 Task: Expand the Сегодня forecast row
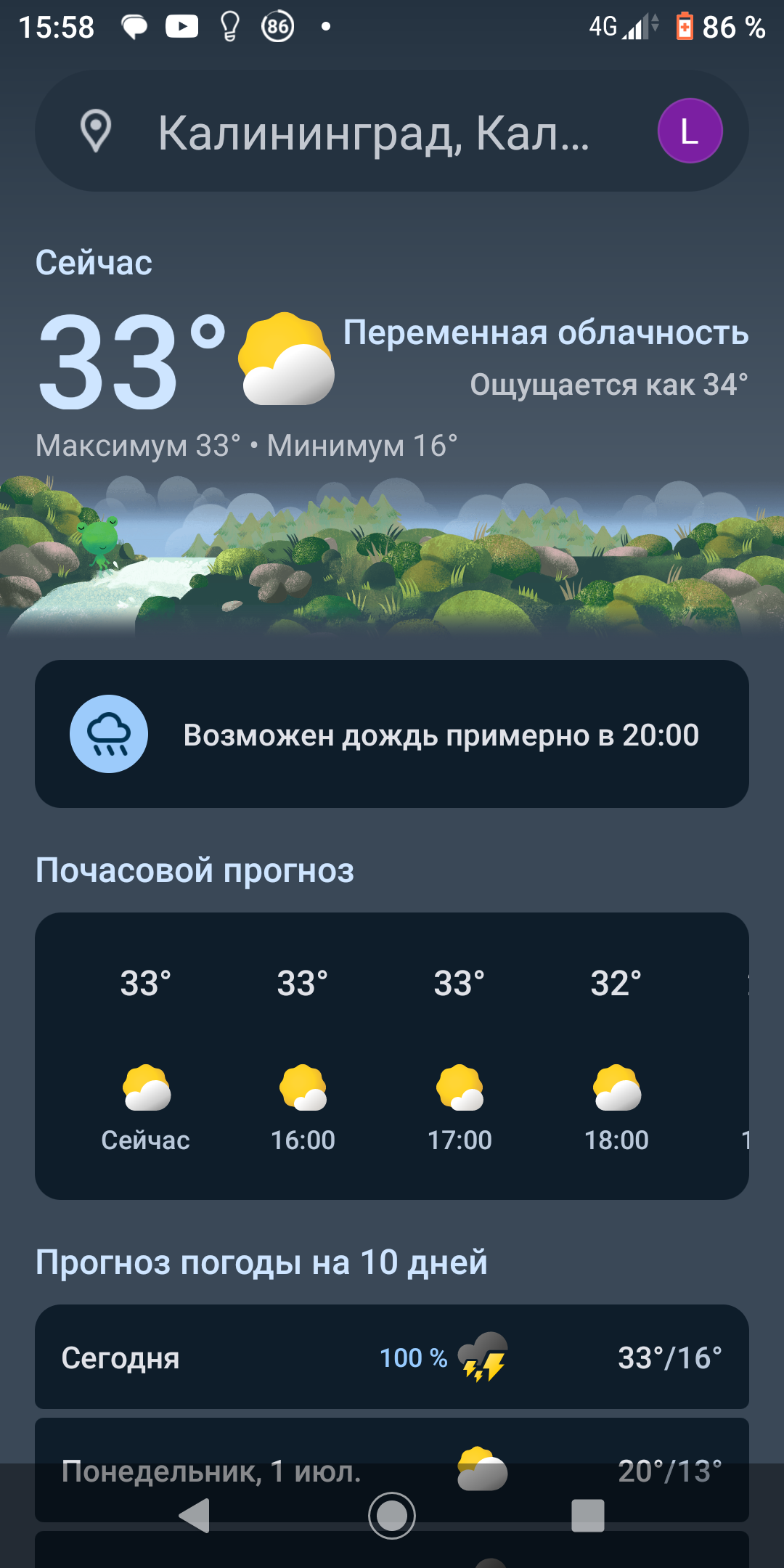pyautogui.click(x=392, y=1357)
